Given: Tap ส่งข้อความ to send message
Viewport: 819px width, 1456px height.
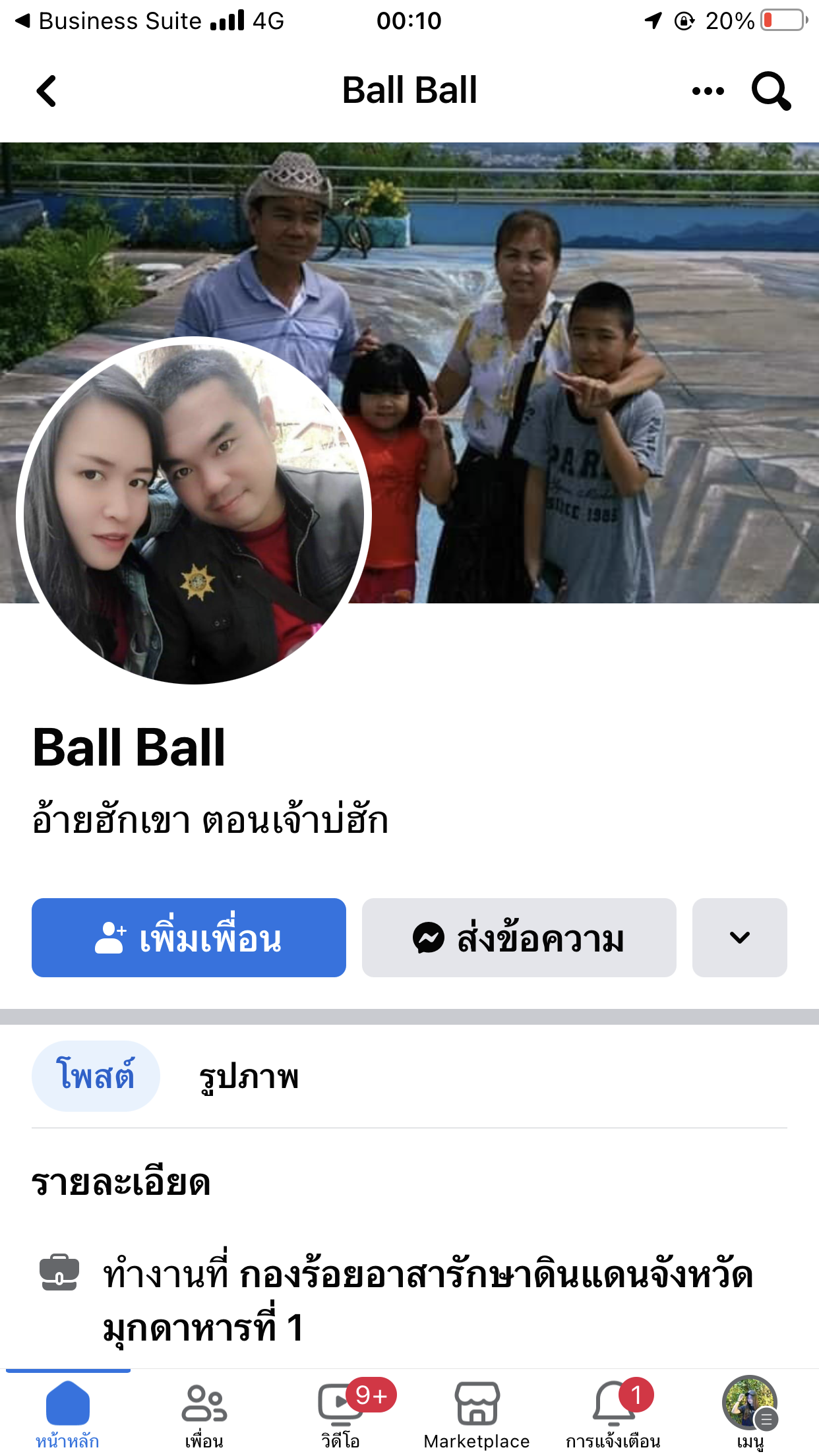Looking at the screenshot, I should pyautogui.click(x=519, y=938).
